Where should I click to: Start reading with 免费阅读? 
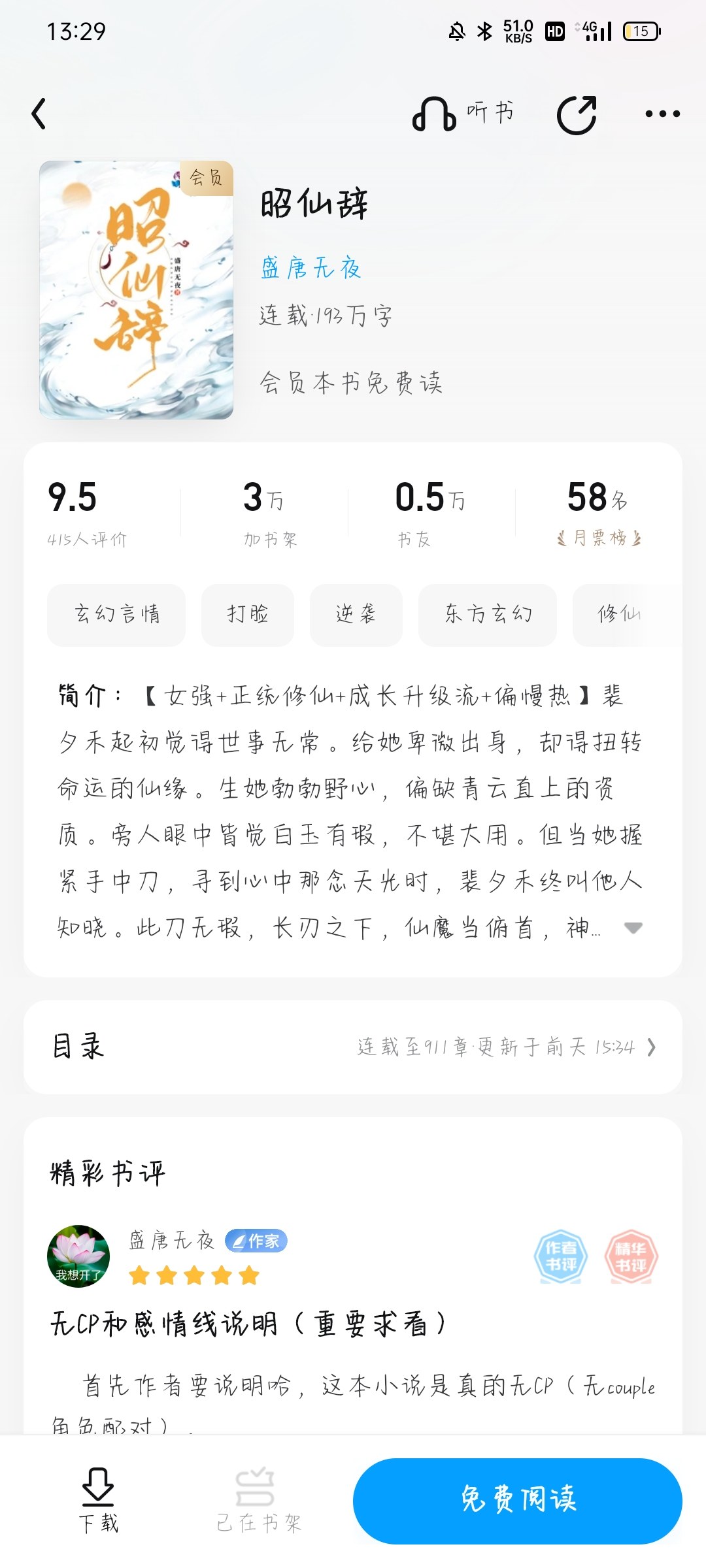[x=518, y=1501]
